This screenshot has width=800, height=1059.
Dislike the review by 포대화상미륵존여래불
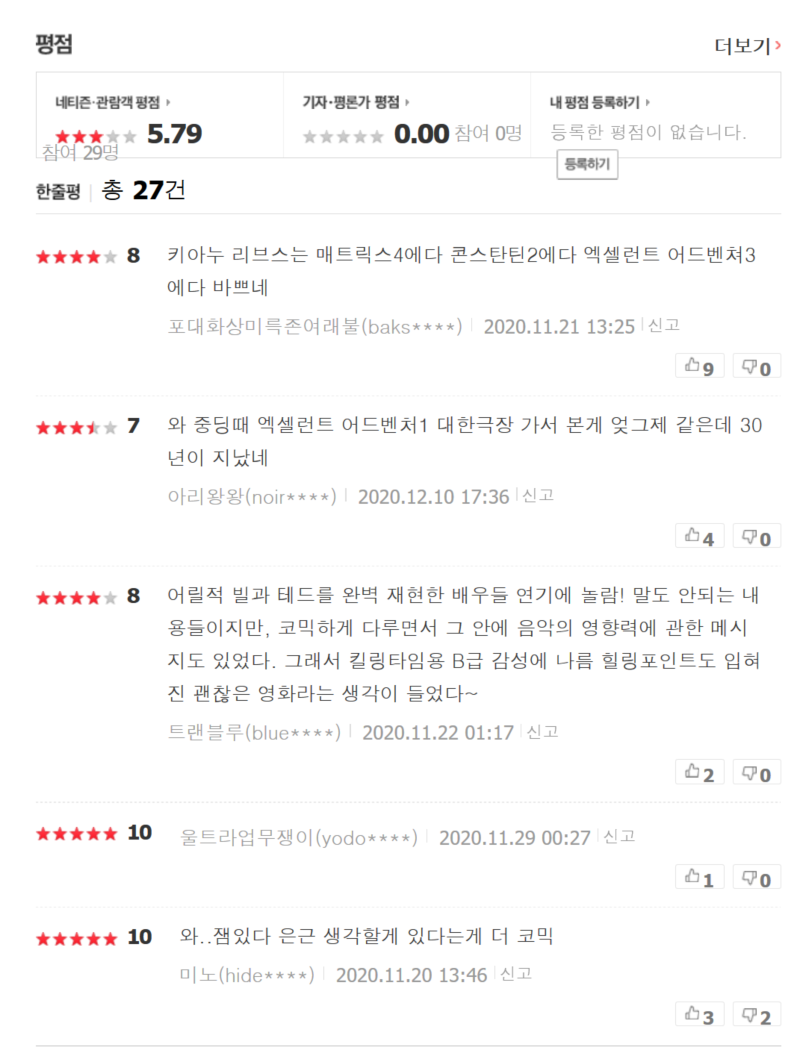757,367
